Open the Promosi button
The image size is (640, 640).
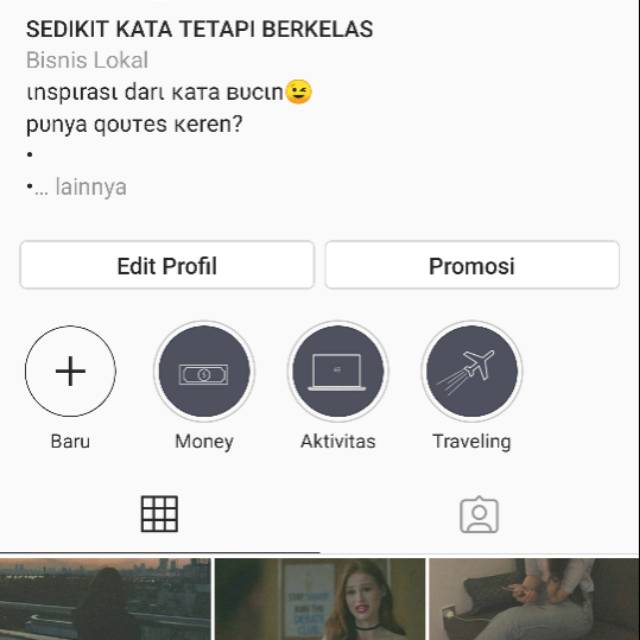(x=471, y=266)
